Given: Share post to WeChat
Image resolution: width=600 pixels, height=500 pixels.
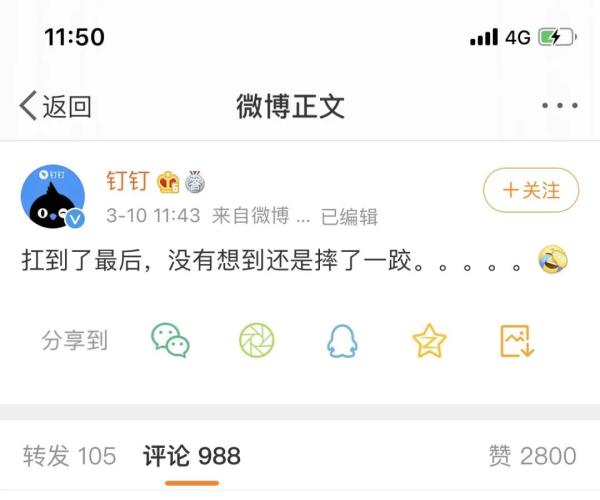Looking at the screenshot, I should pos(170,341).
